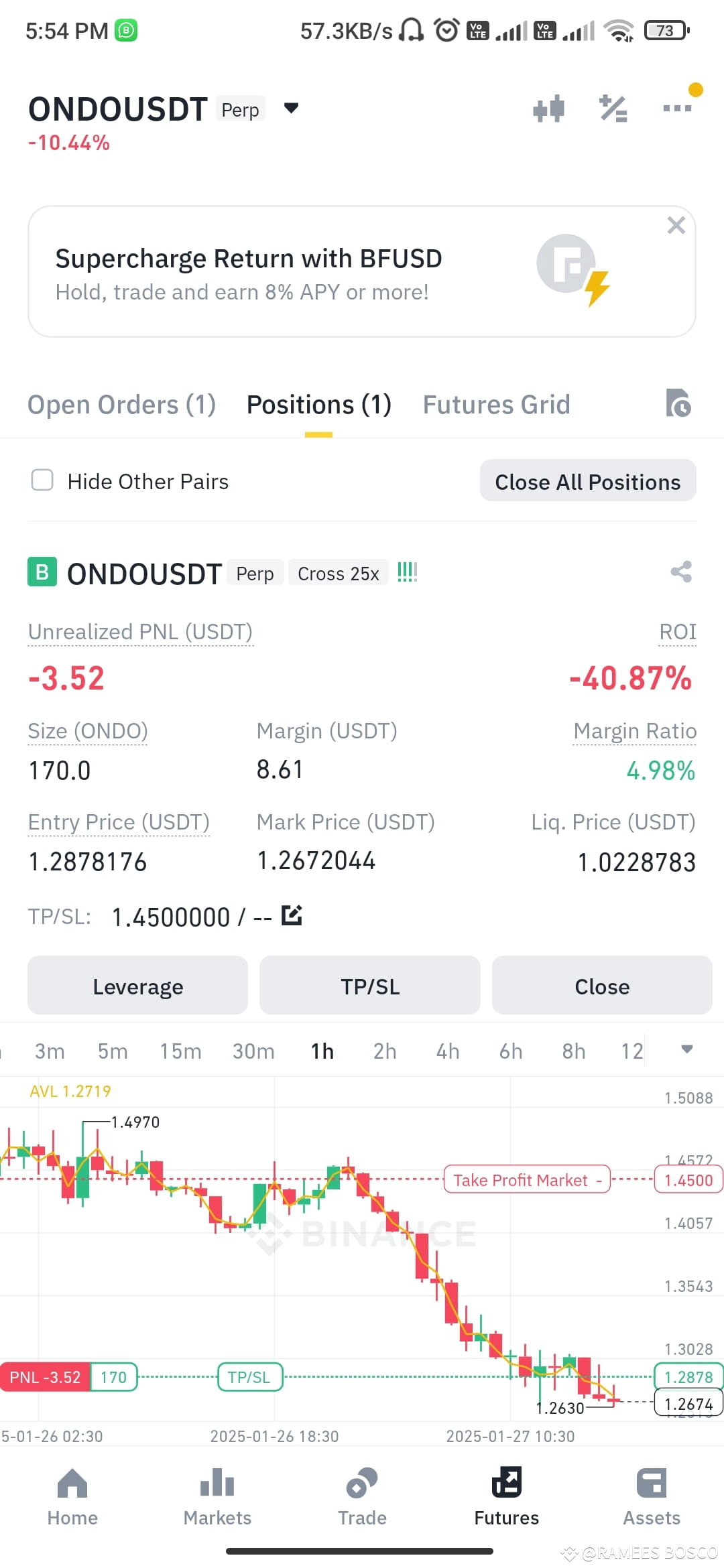
Task: Open the Margin Ratio info tooltip
Action: 634,730
